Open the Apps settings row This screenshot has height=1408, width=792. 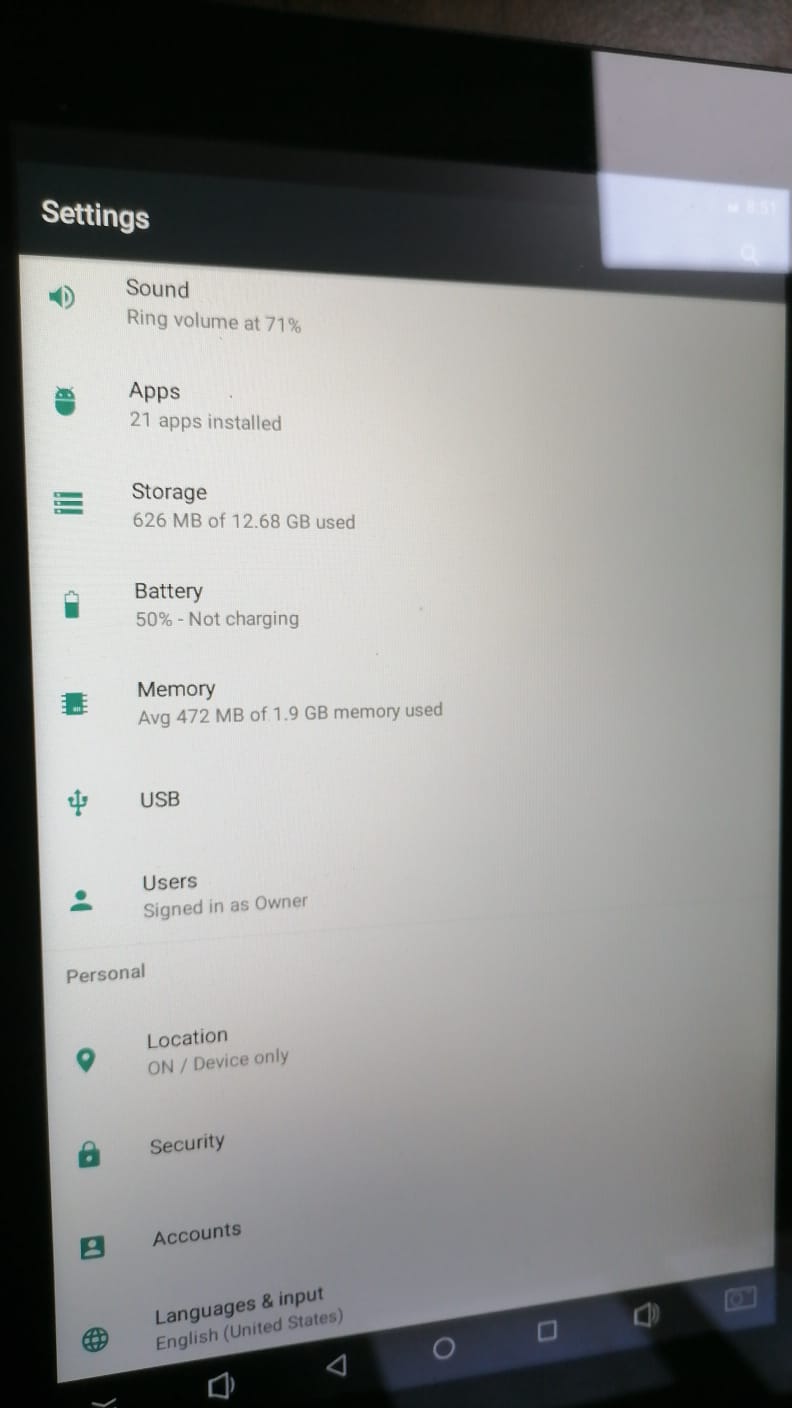(402, 406)
